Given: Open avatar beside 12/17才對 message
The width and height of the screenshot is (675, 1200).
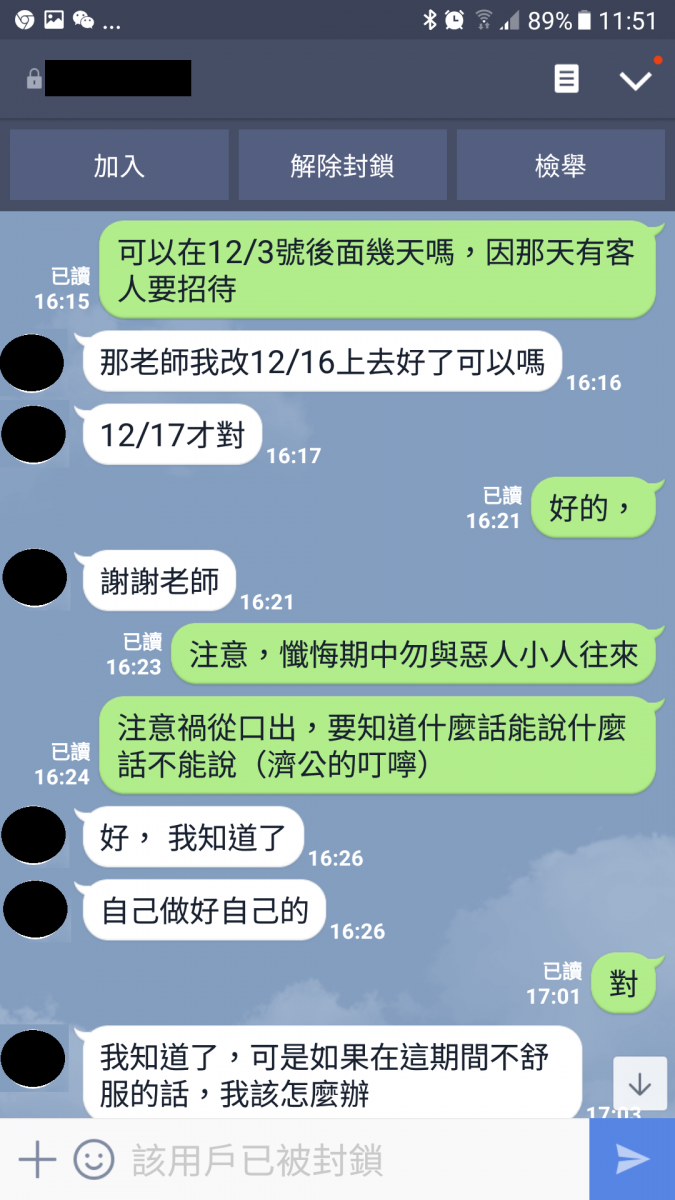Looking at the screenshot, I should [x=35, y=434].
